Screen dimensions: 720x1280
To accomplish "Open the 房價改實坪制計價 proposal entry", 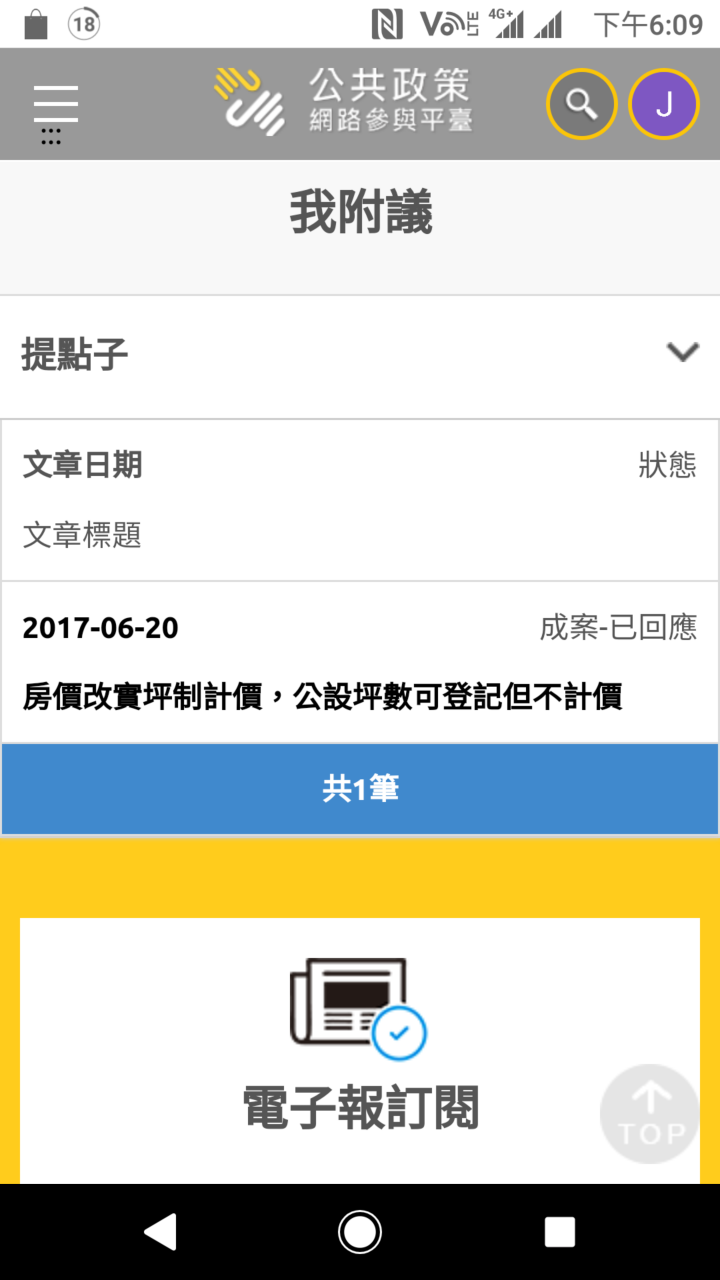I will click(x=323, y=697).
